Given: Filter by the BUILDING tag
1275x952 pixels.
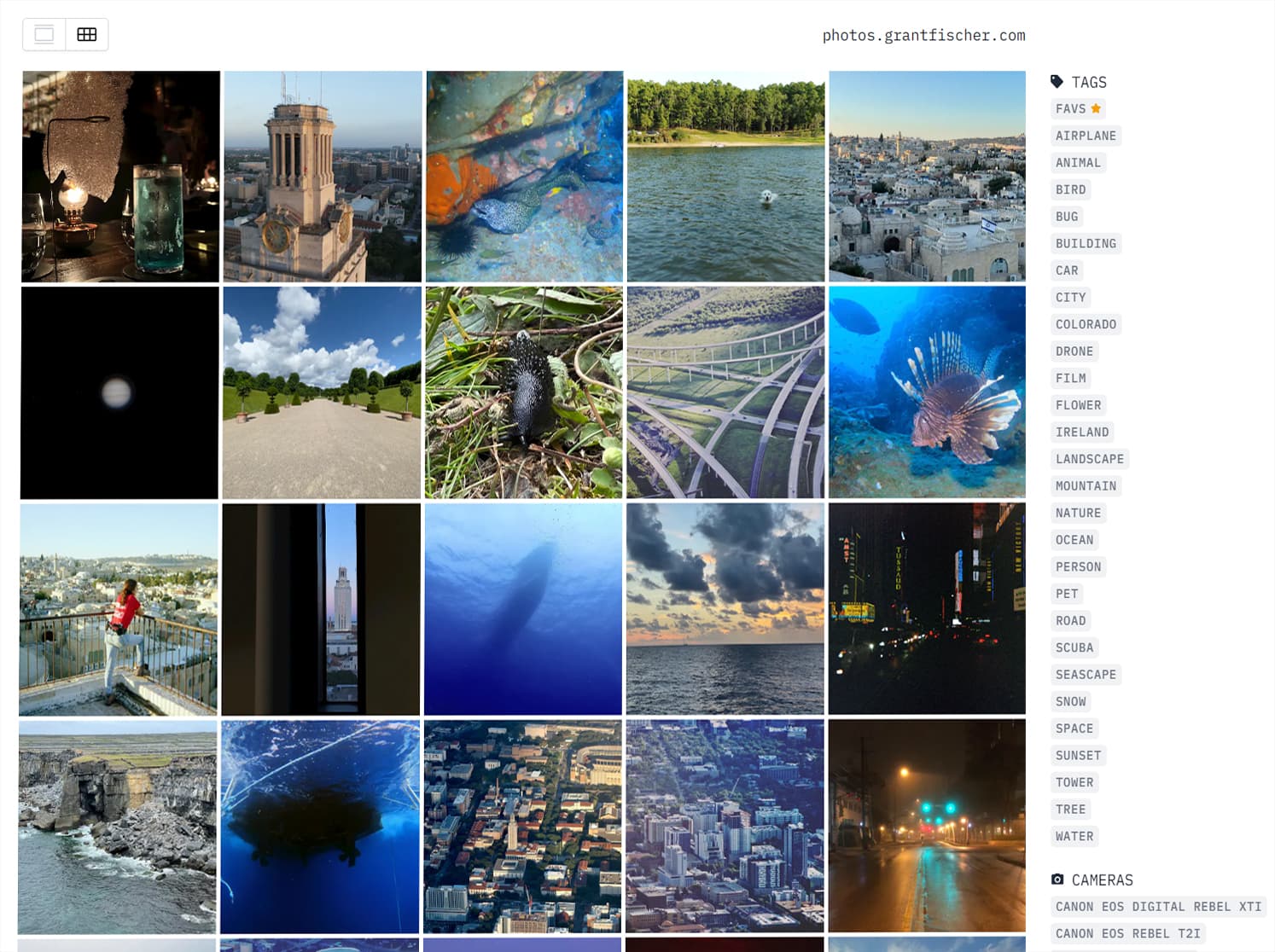Looking at the screenshot, I should (x=1086, y=244).
